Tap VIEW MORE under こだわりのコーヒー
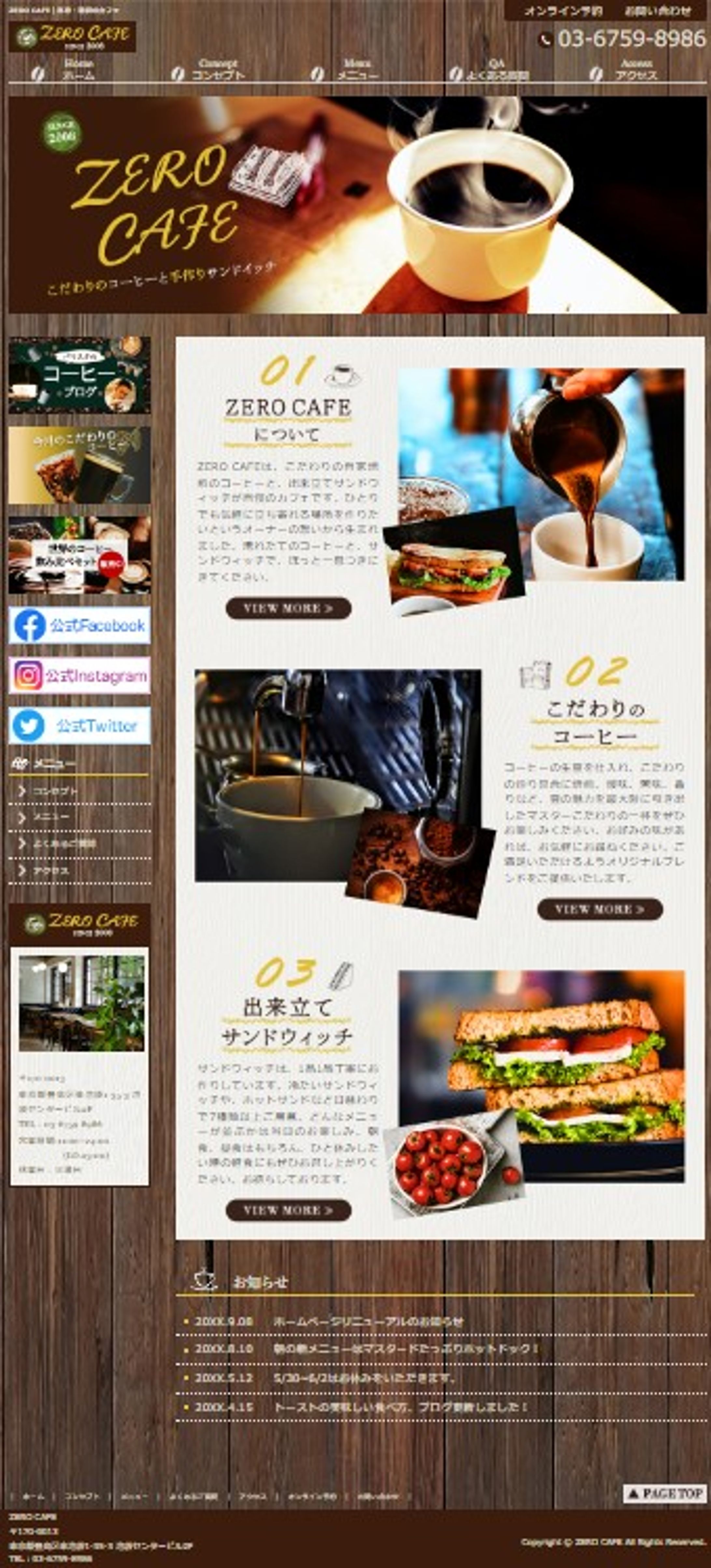Viewport: 711px width, 1568px height. click(x=600, y=909)
